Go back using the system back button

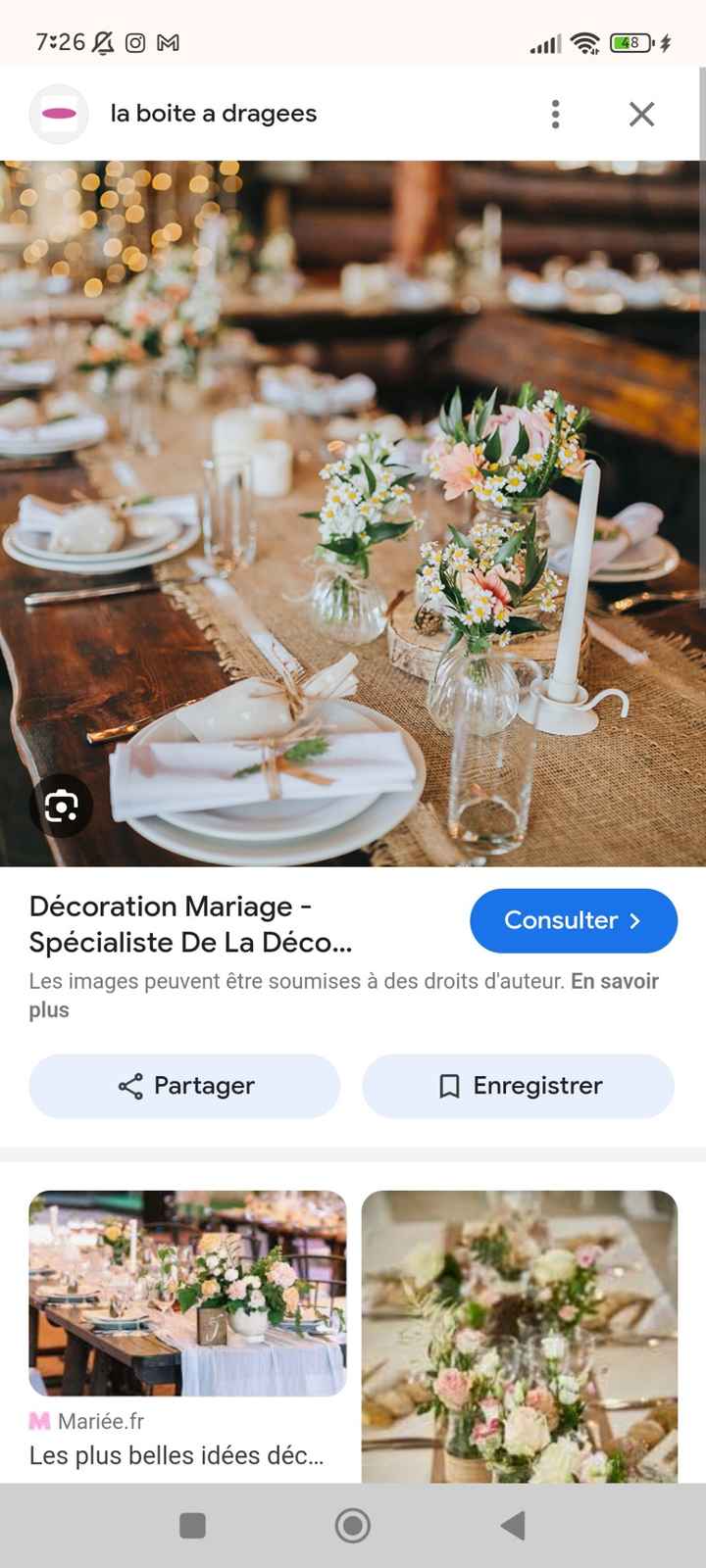click(x=512, y=1525)
